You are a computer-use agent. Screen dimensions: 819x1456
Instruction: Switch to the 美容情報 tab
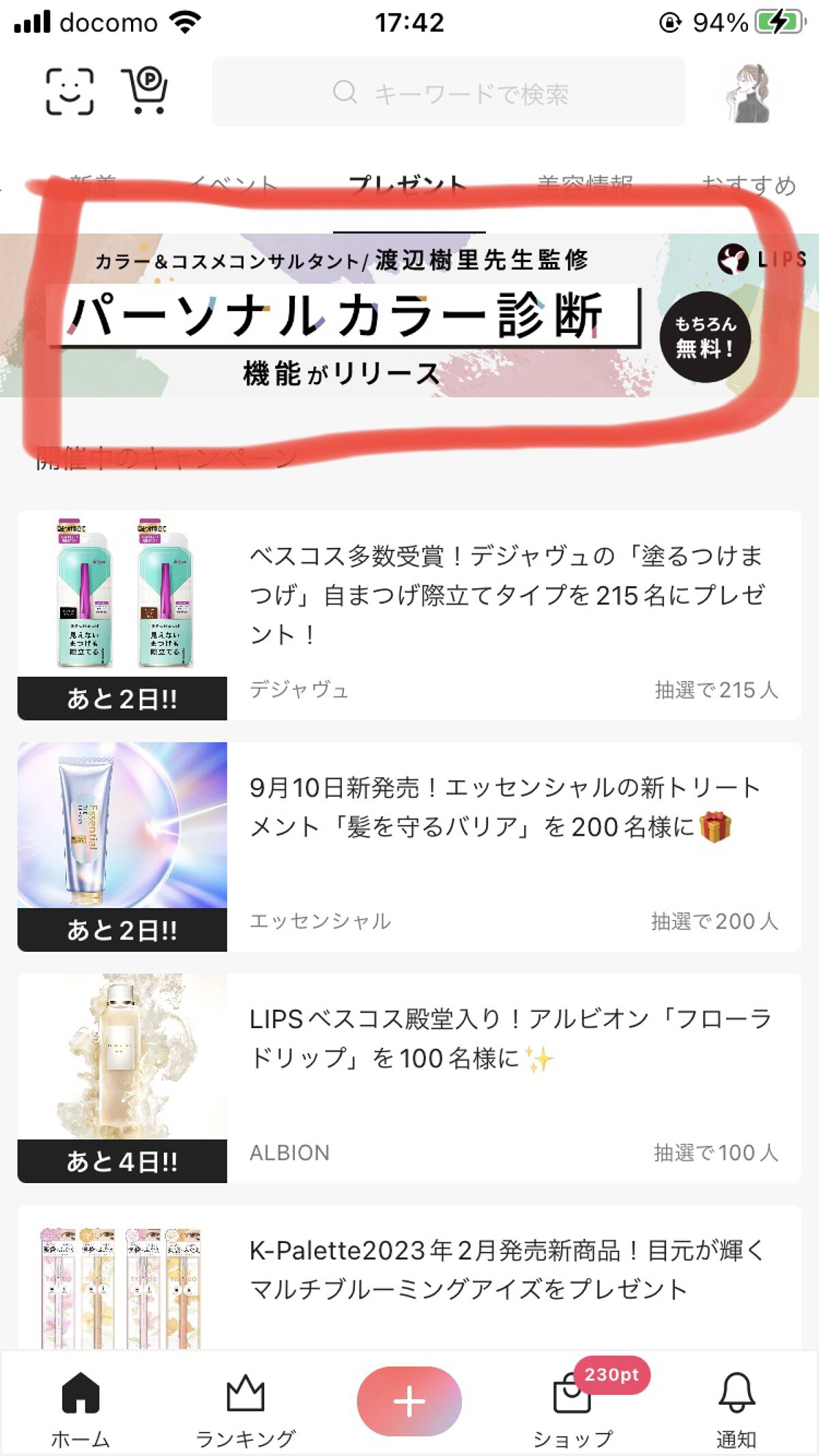click(586, 183)
